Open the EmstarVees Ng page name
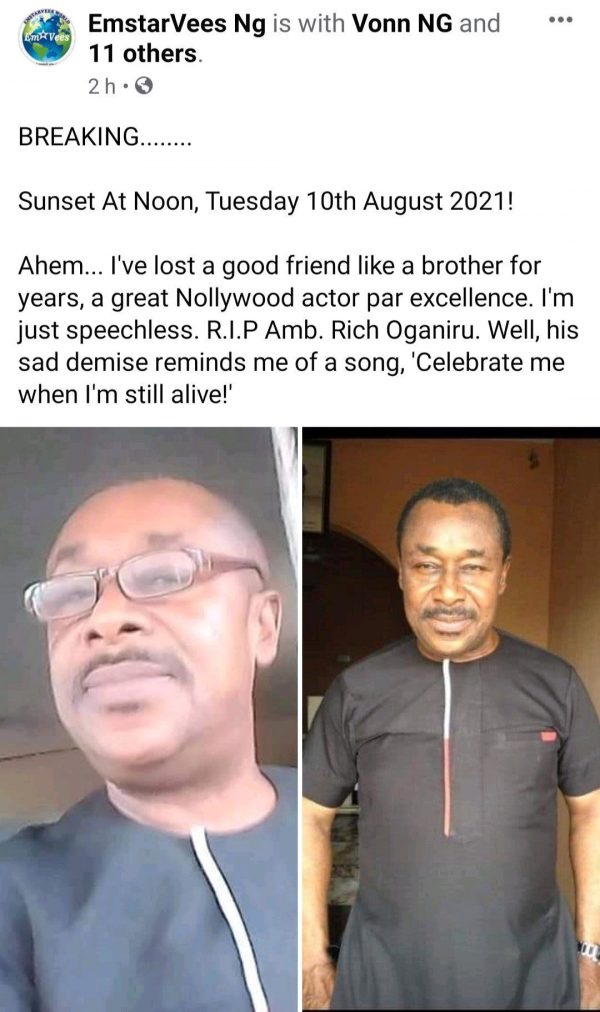The image size is (600, 1012). pyautogui.click(x=177, y=23)
